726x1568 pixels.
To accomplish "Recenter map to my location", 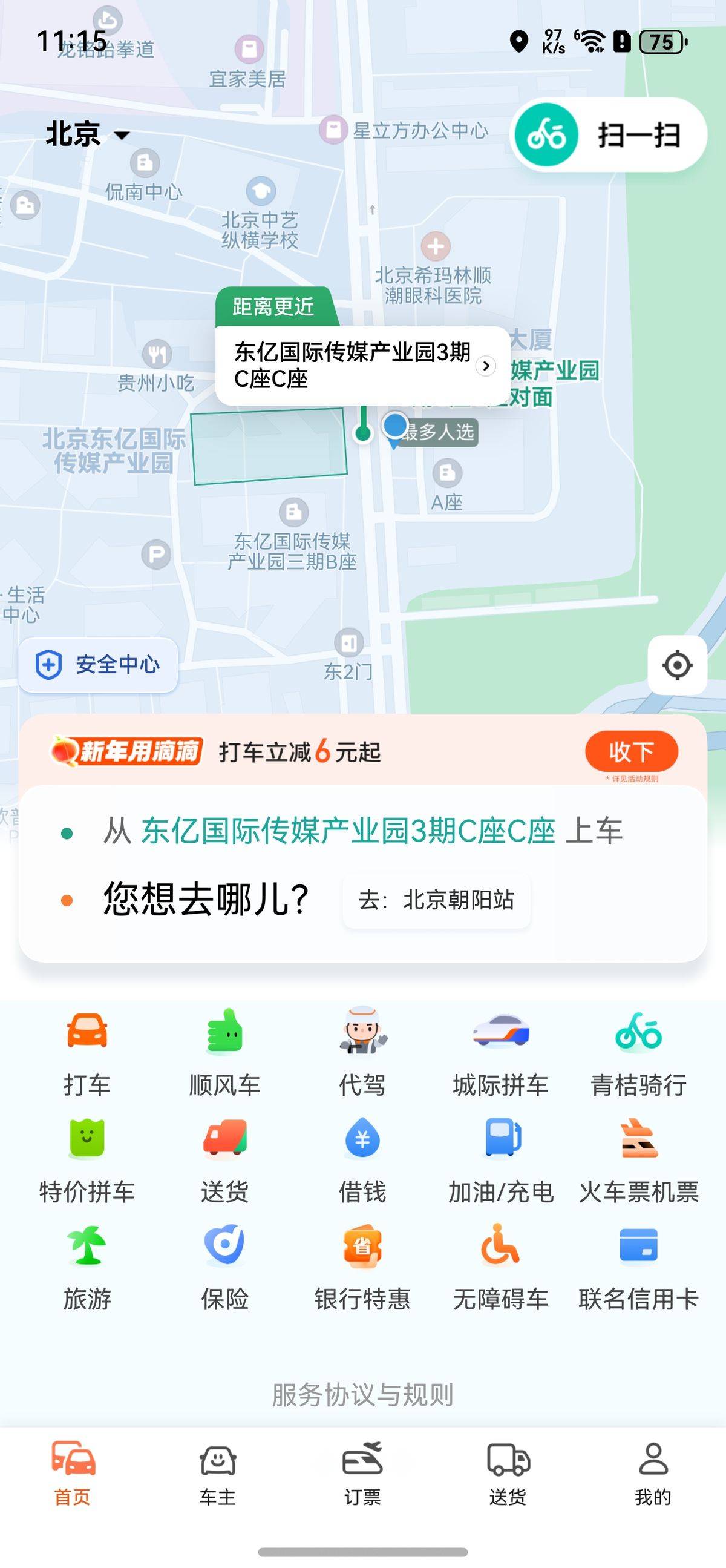I will [677, 665].
